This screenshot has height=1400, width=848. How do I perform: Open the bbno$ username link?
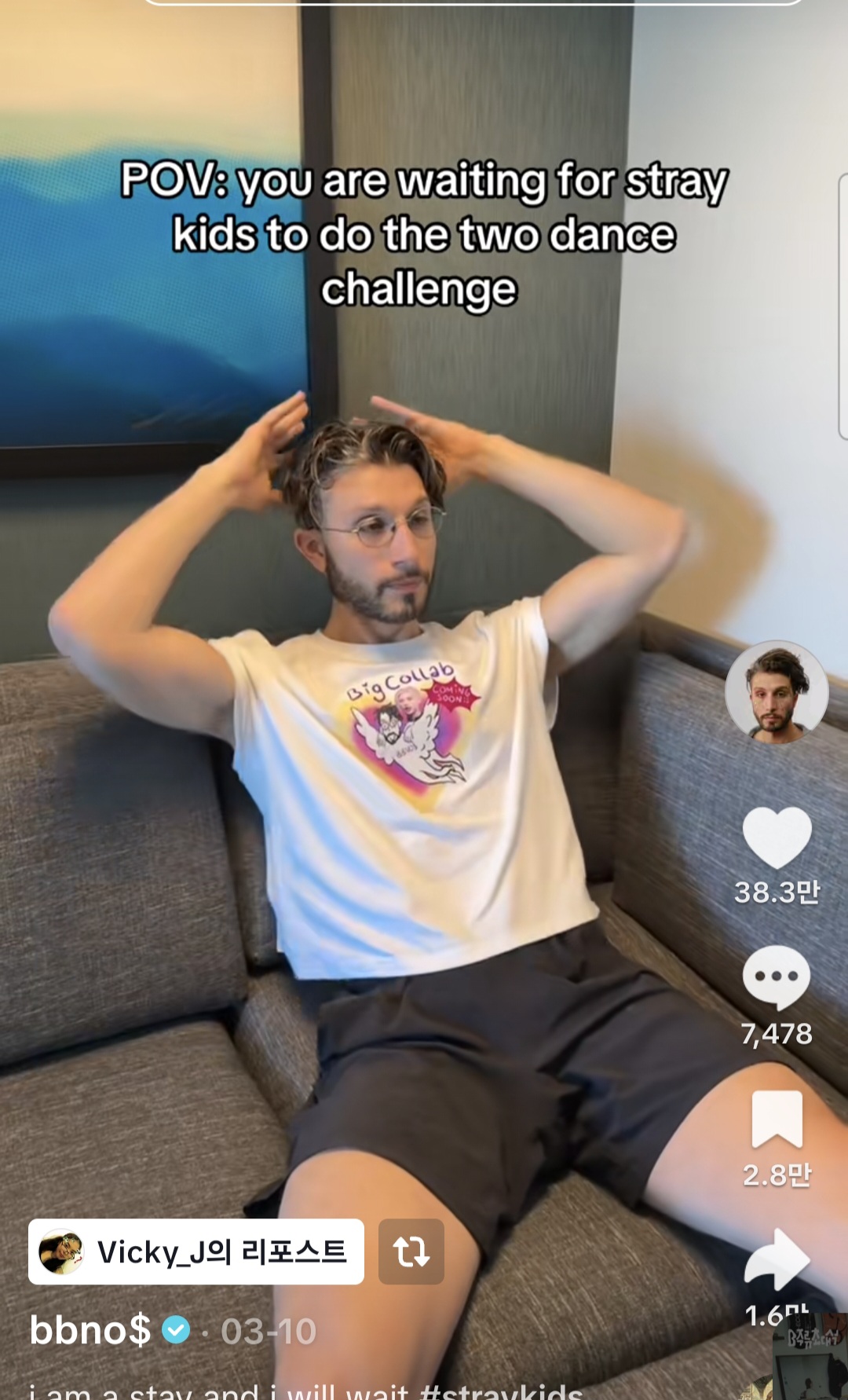click(x=90, y=1330)
